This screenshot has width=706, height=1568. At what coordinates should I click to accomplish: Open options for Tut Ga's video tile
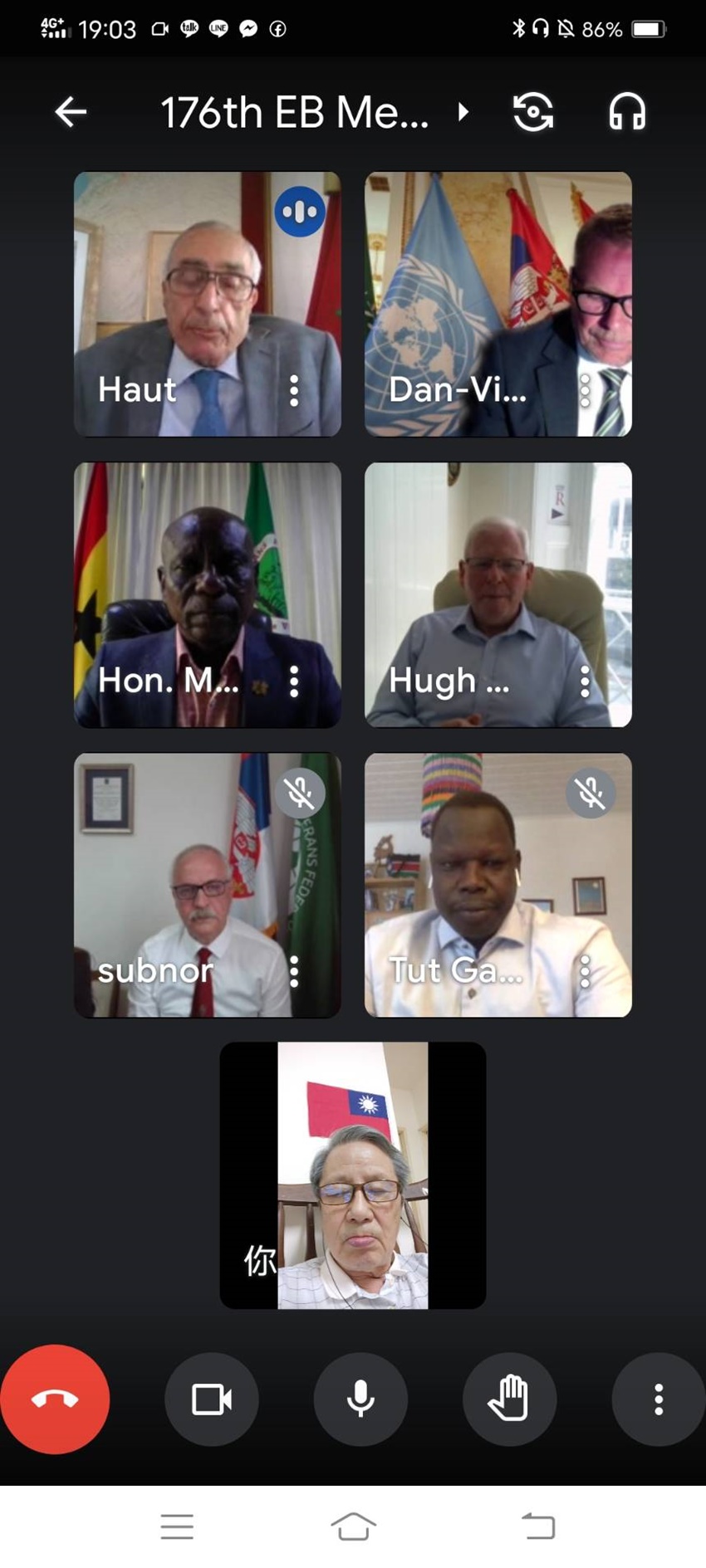585,971
